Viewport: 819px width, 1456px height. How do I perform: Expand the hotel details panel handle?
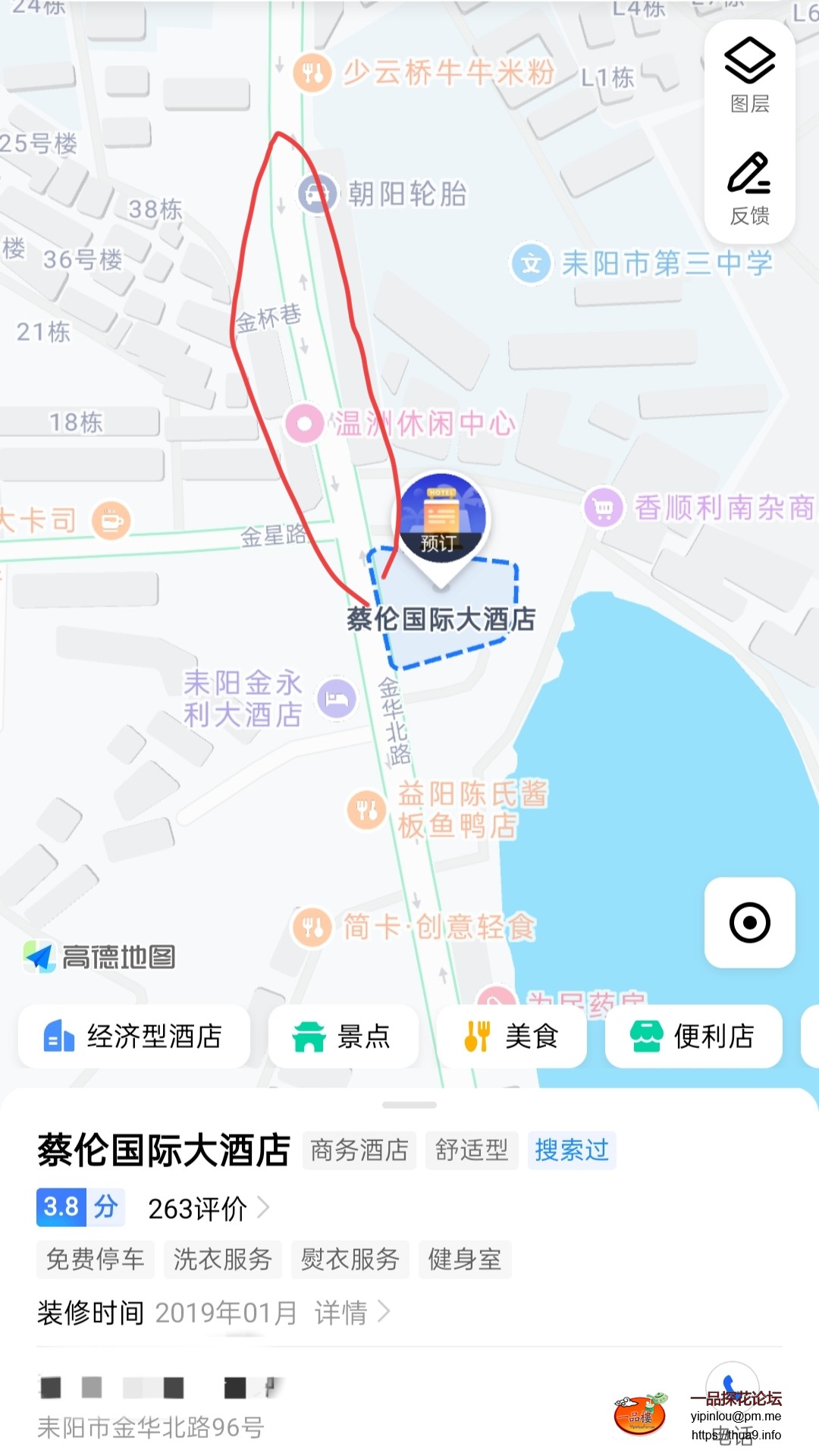[x=409, y=1105]
